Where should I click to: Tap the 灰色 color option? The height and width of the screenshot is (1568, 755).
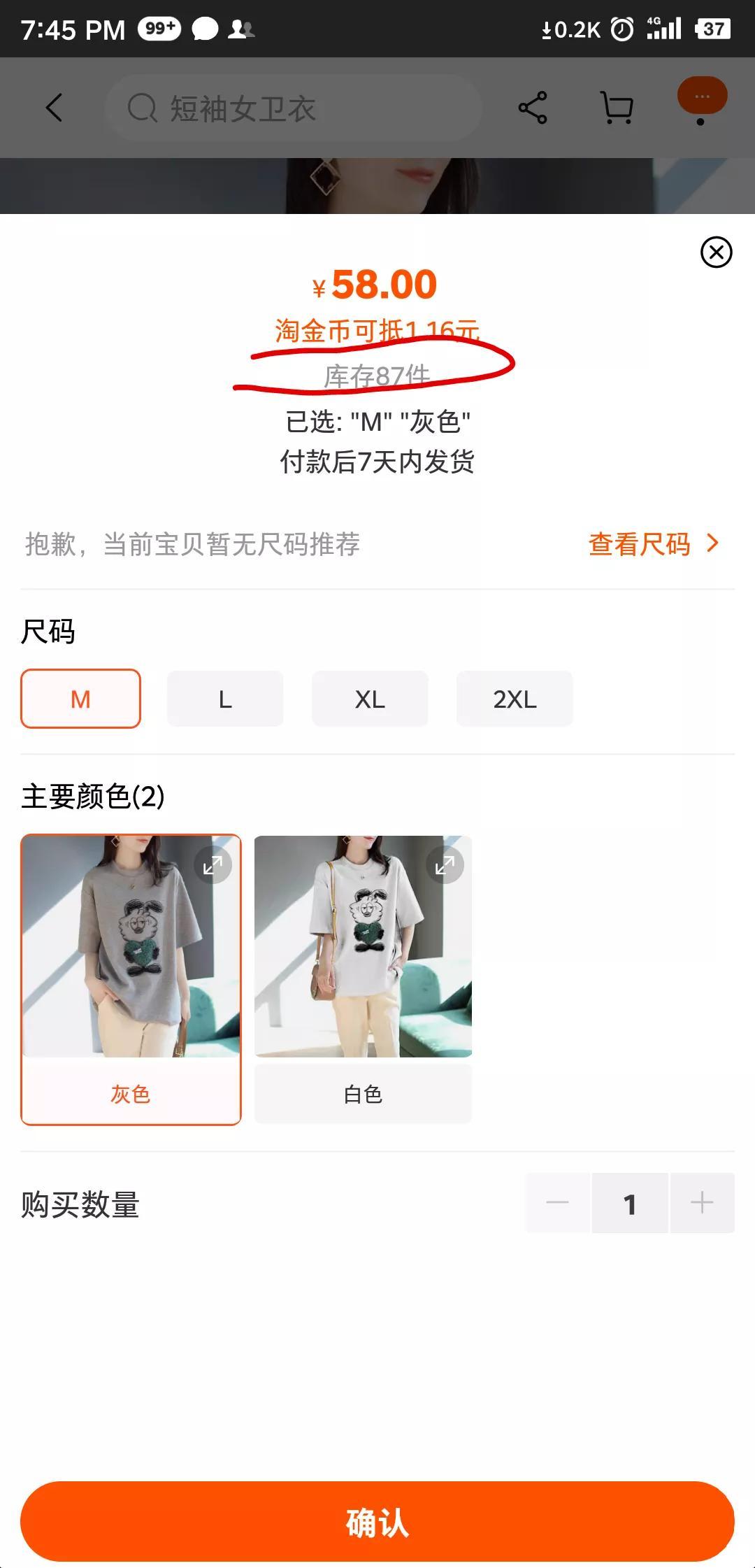click(131, 979)
